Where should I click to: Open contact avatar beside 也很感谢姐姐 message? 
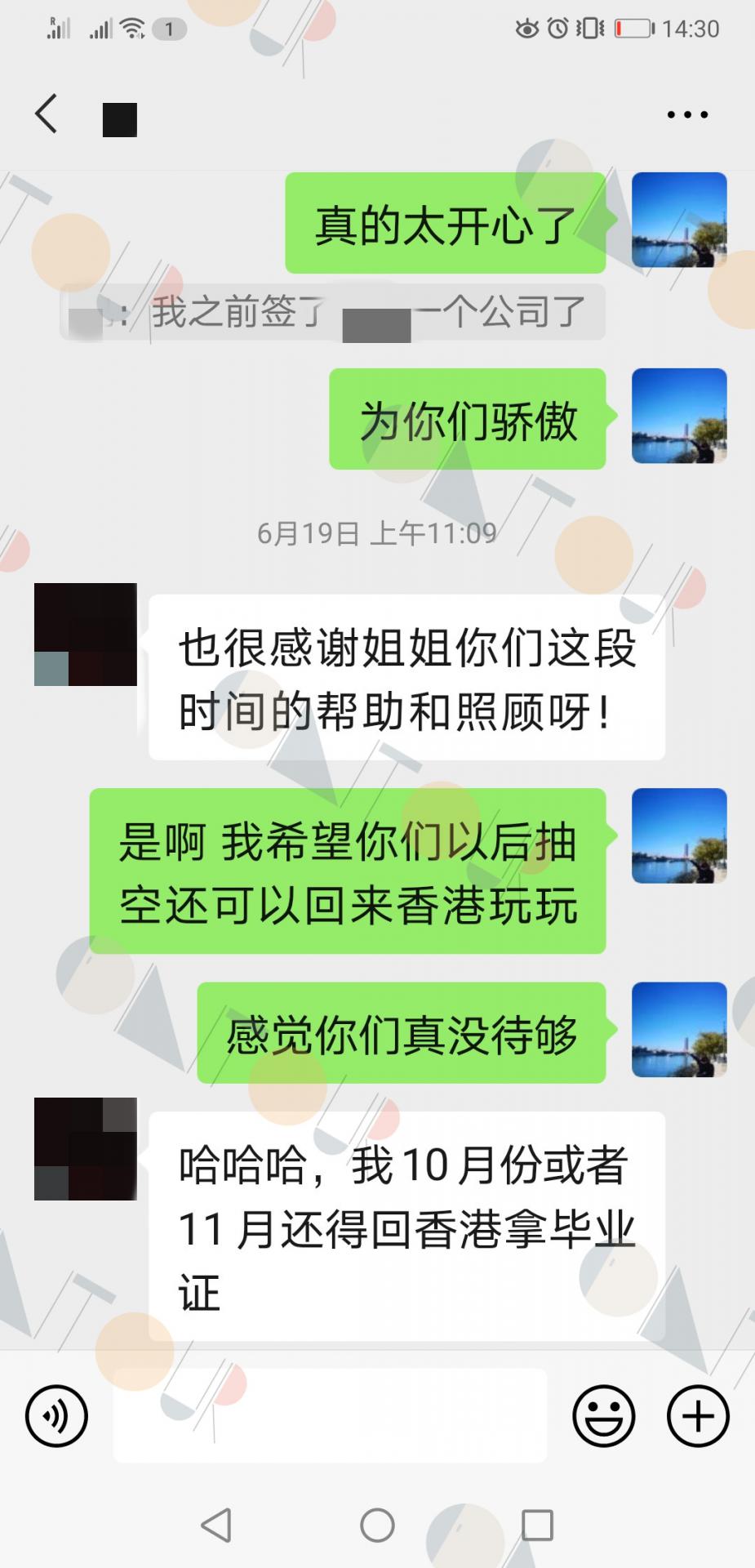tap(85, 635)
